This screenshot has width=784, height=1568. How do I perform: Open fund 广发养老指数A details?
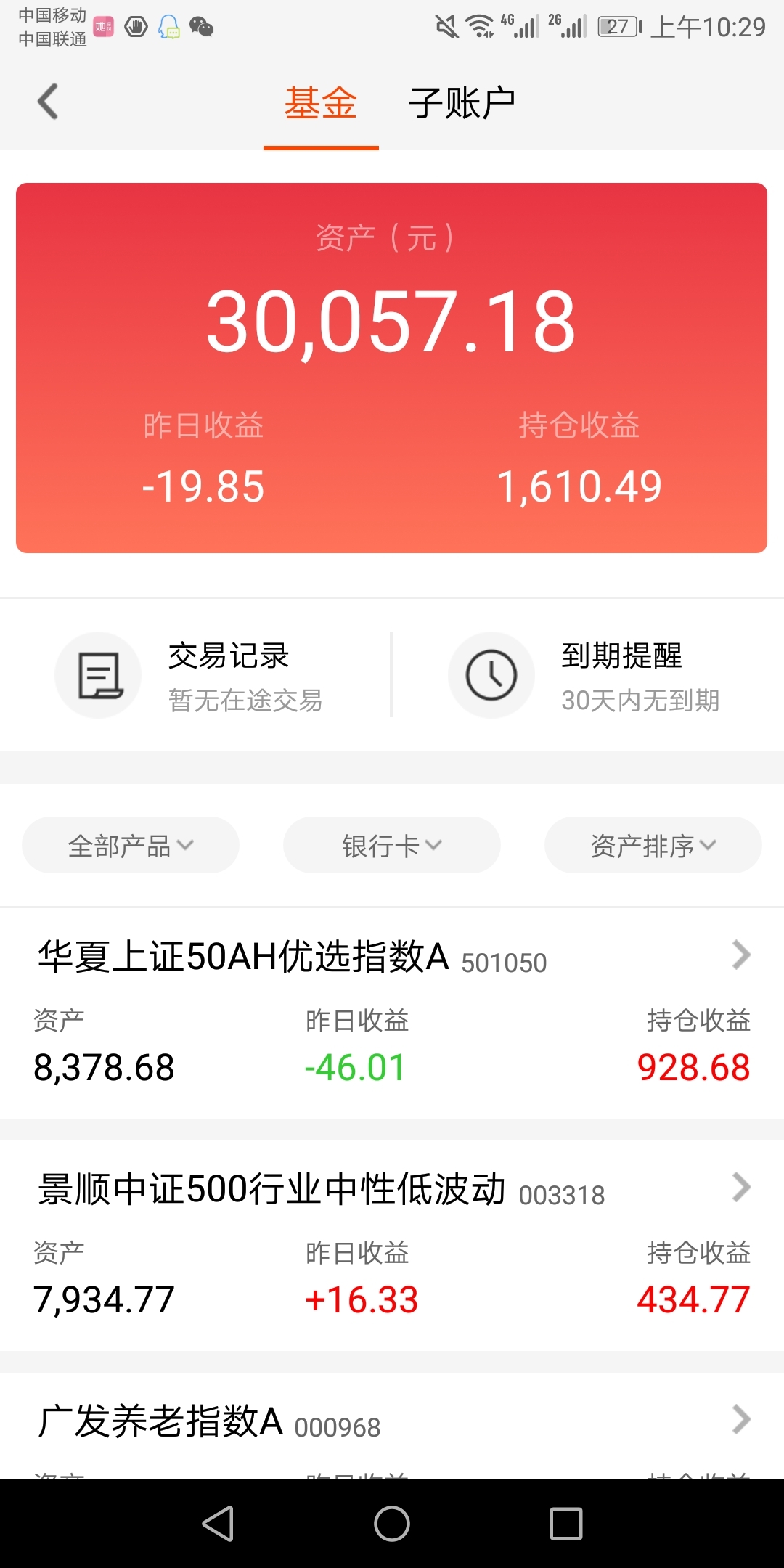point(392,1426)
